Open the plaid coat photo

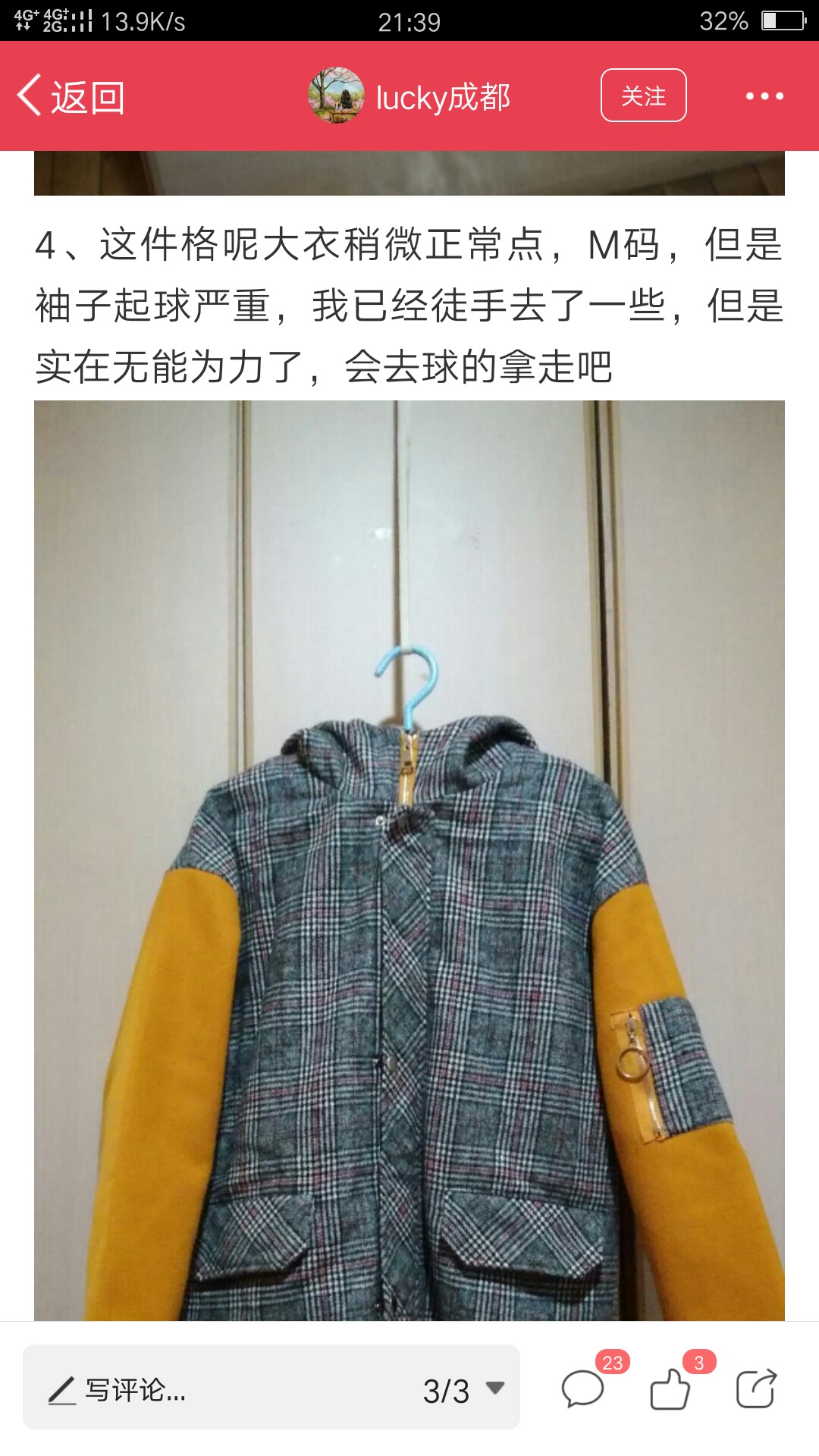click(409, 860)
